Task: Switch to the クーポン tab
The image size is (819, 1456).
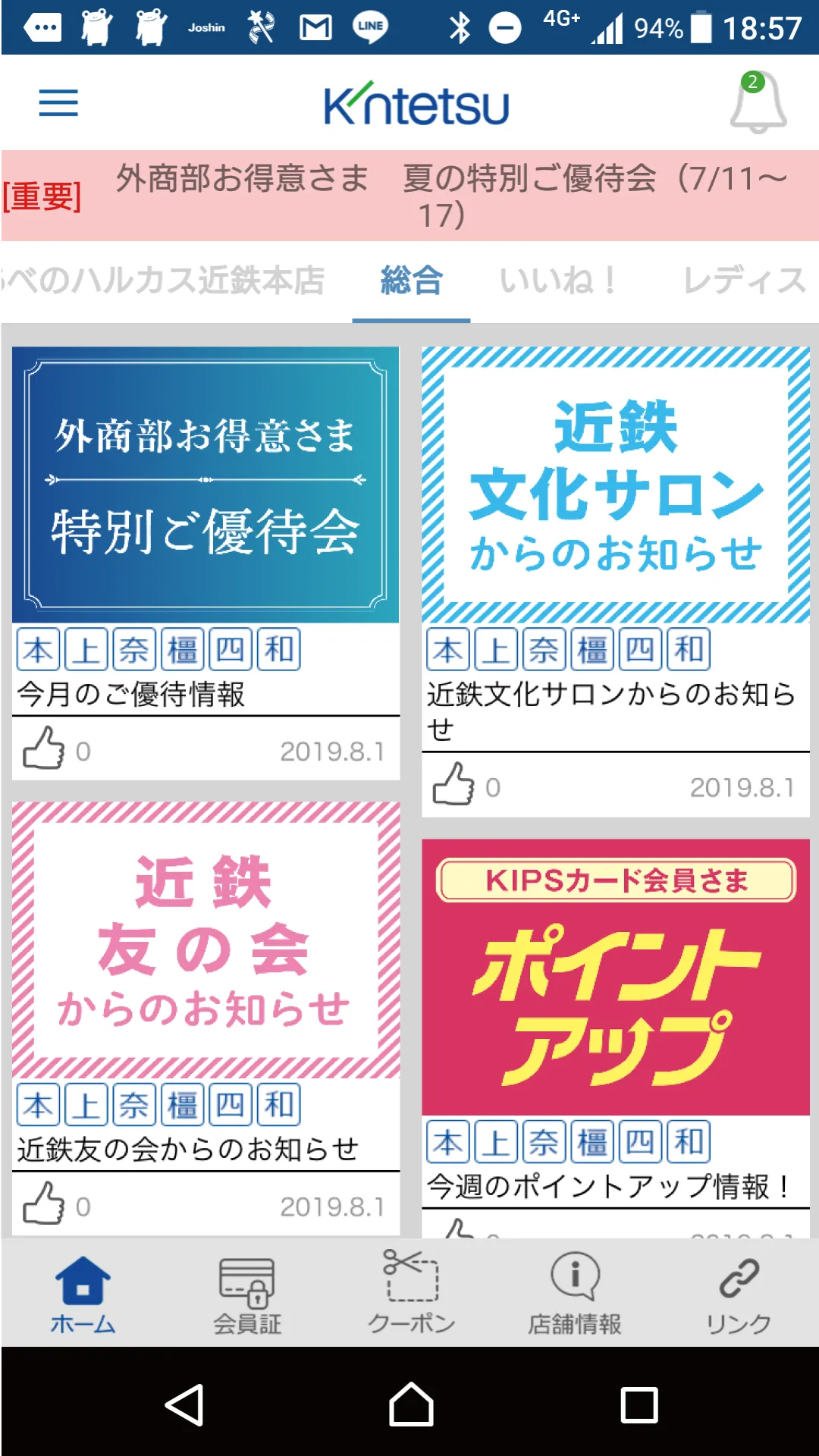Action: (411, 1295)
